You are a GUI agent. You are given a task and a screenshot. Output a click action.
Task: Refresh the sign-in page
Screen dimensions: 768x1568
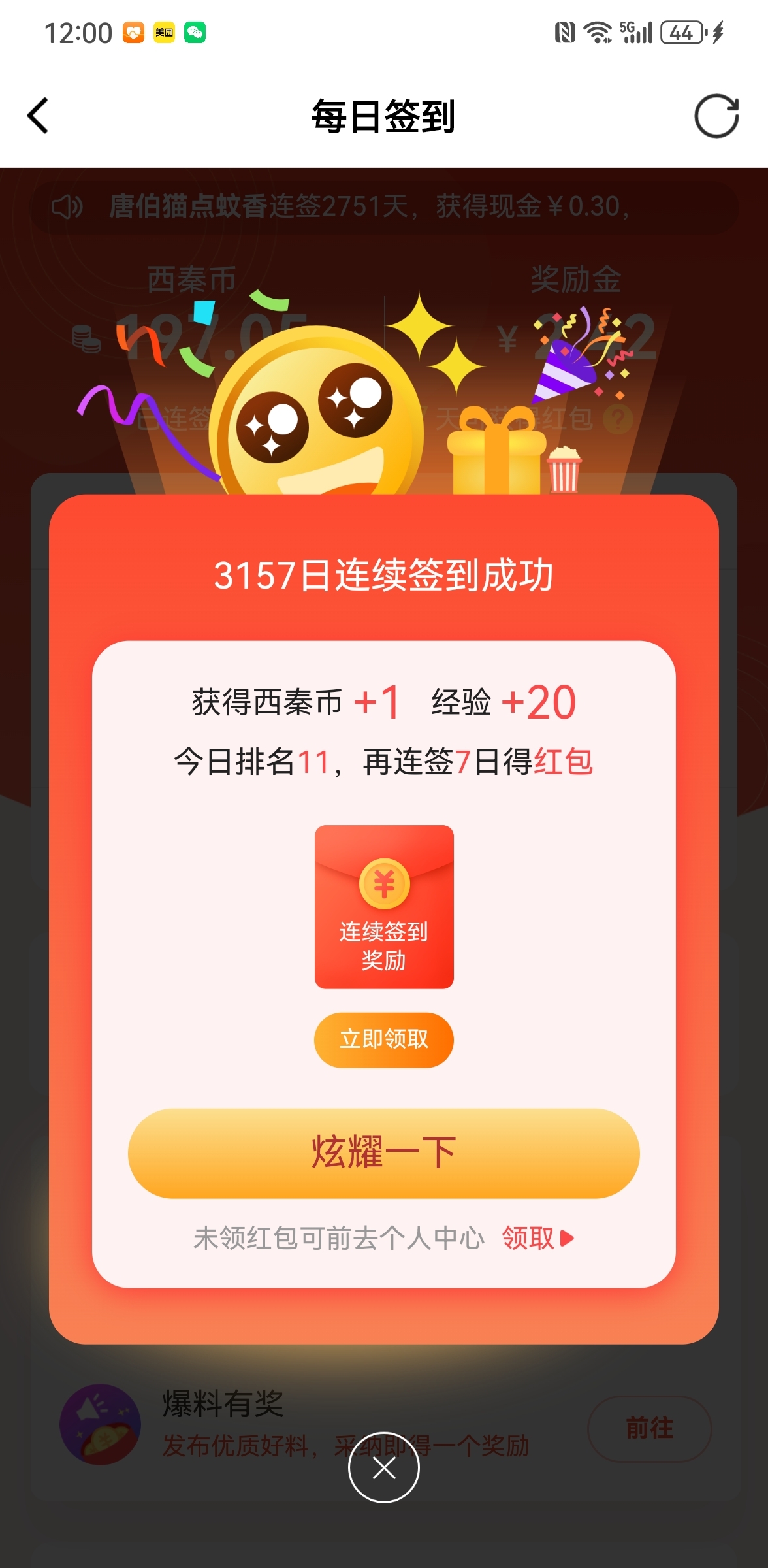[x=716, y=116]
